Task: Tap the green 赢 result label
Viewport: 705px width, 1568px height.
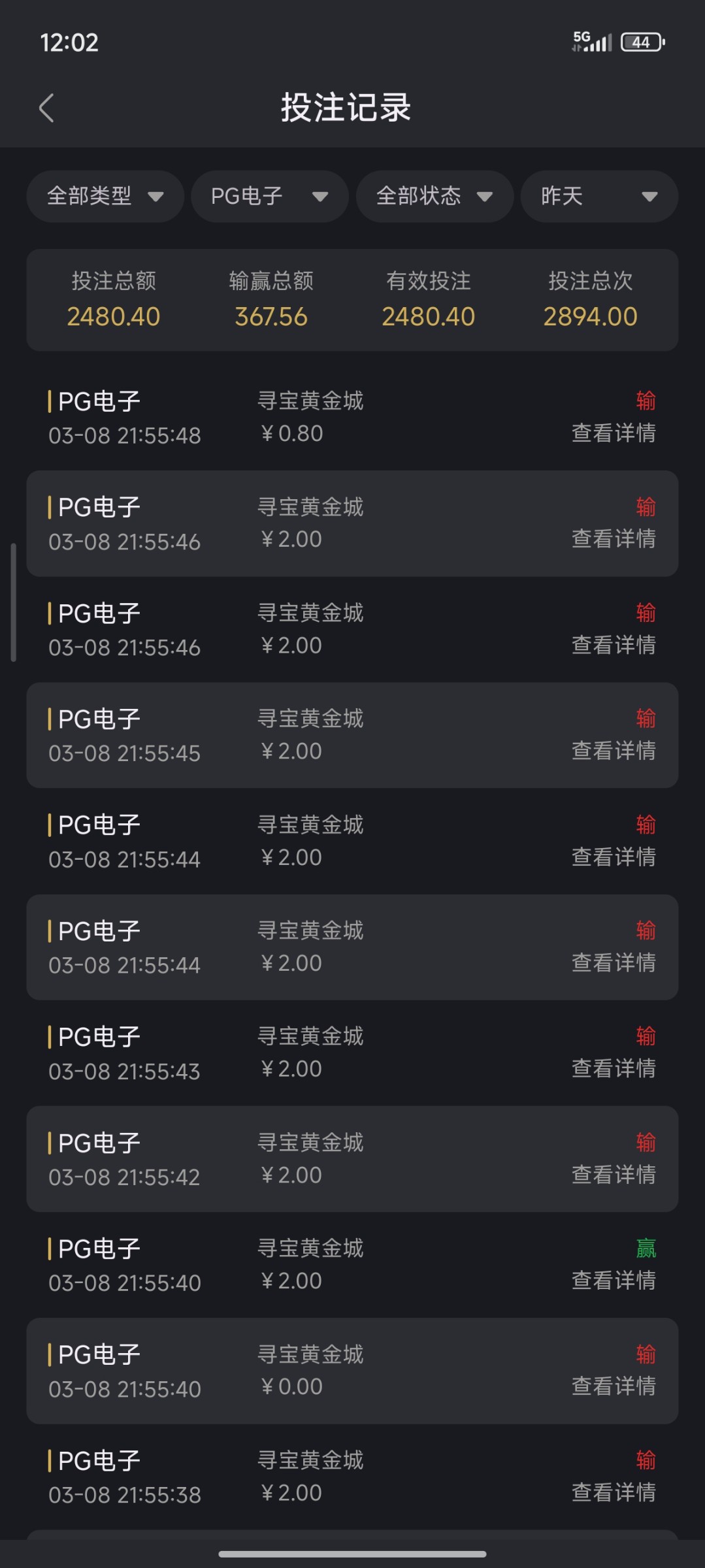Action: 646,1247
